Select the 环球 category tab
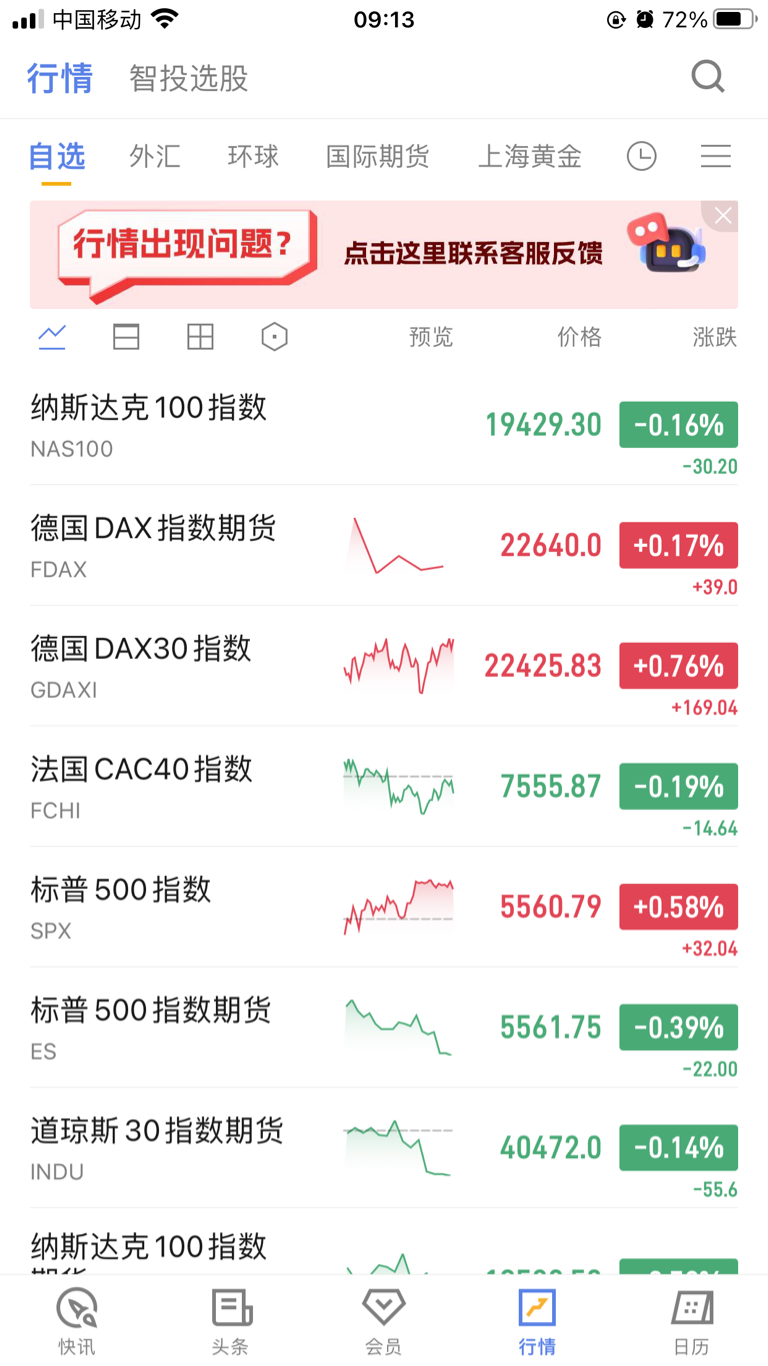Viewport: 768px width, 1366px height. click(x=253, y=156)
